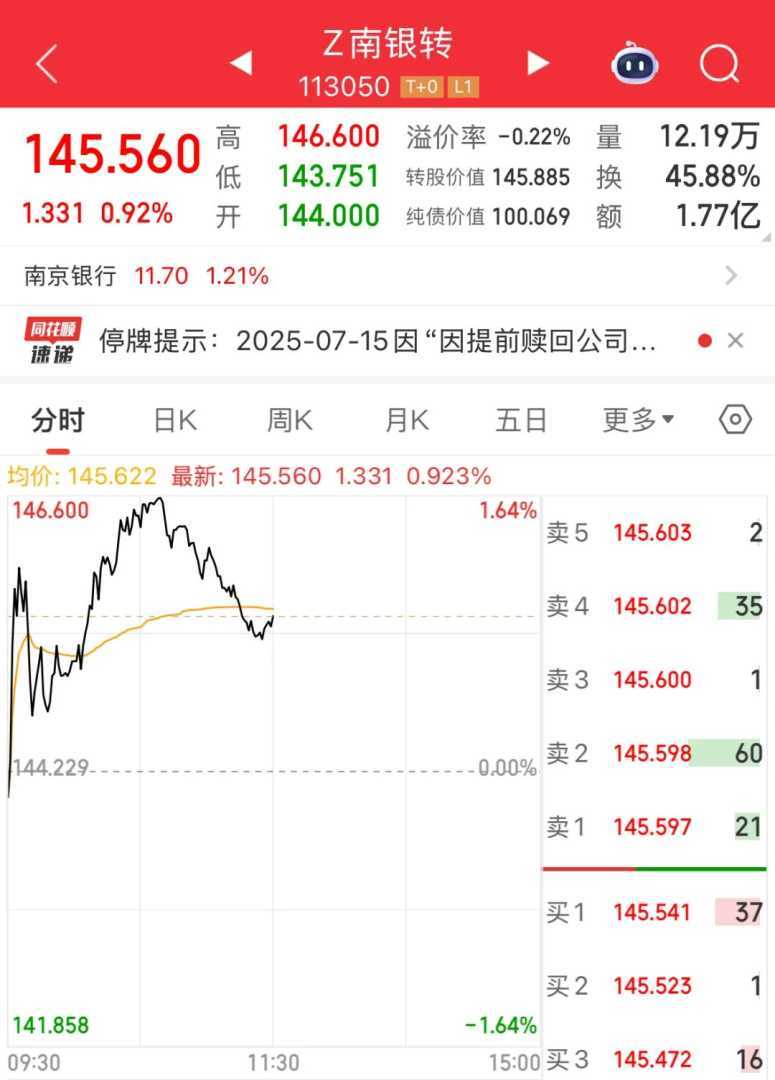Read the 停牌提示 news notice
The image size is (775, 1080).
[378, 341]
